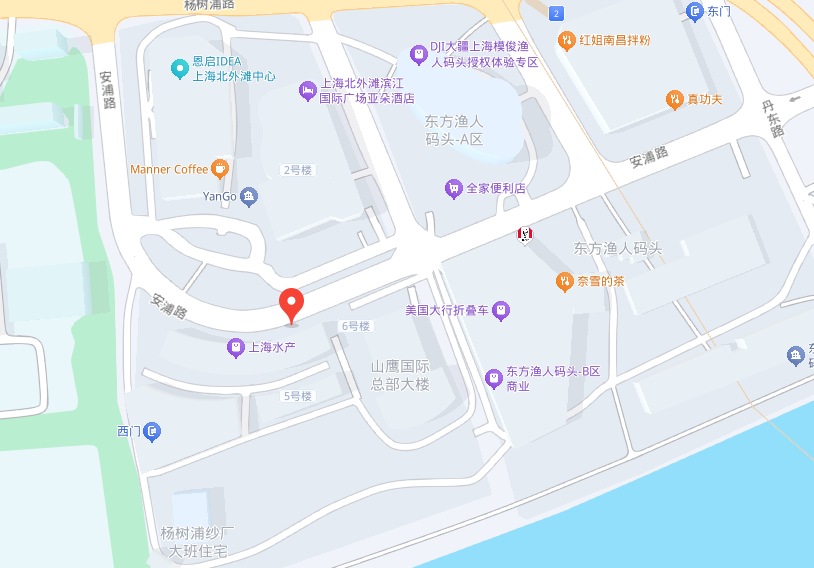Open the 恩启IDEA 上海北外滩中心 marker

click(180, 68)
